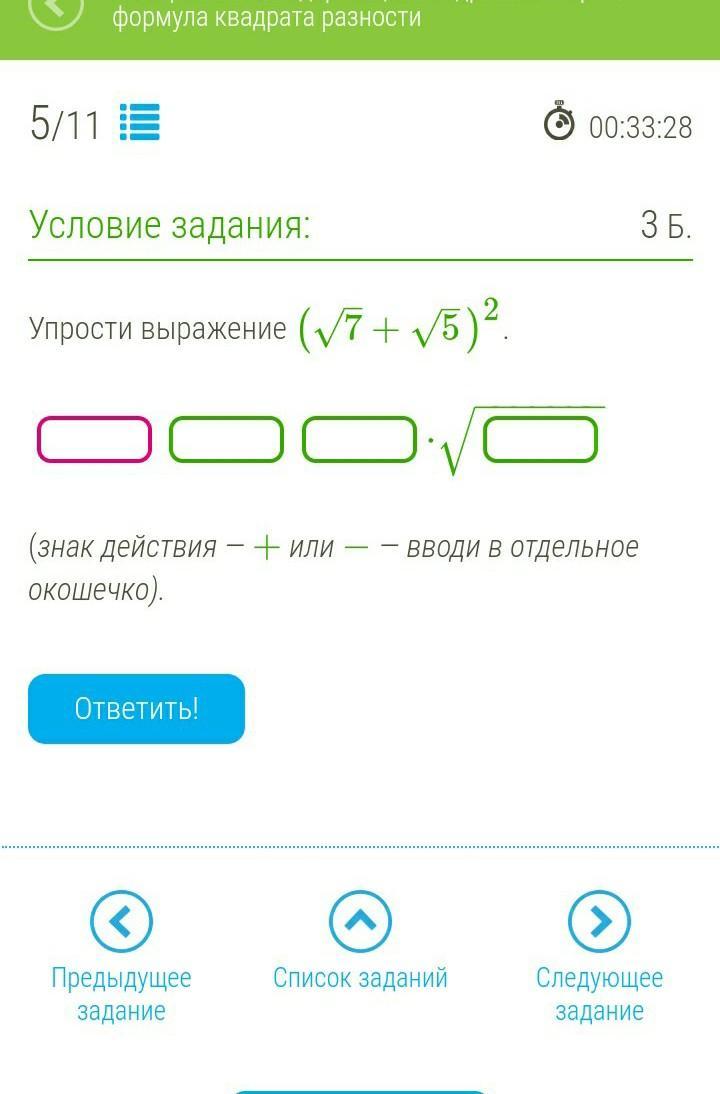Go to Предыдущее задание
Viewport: 720px width, 1094px height.
coord(121,922)
